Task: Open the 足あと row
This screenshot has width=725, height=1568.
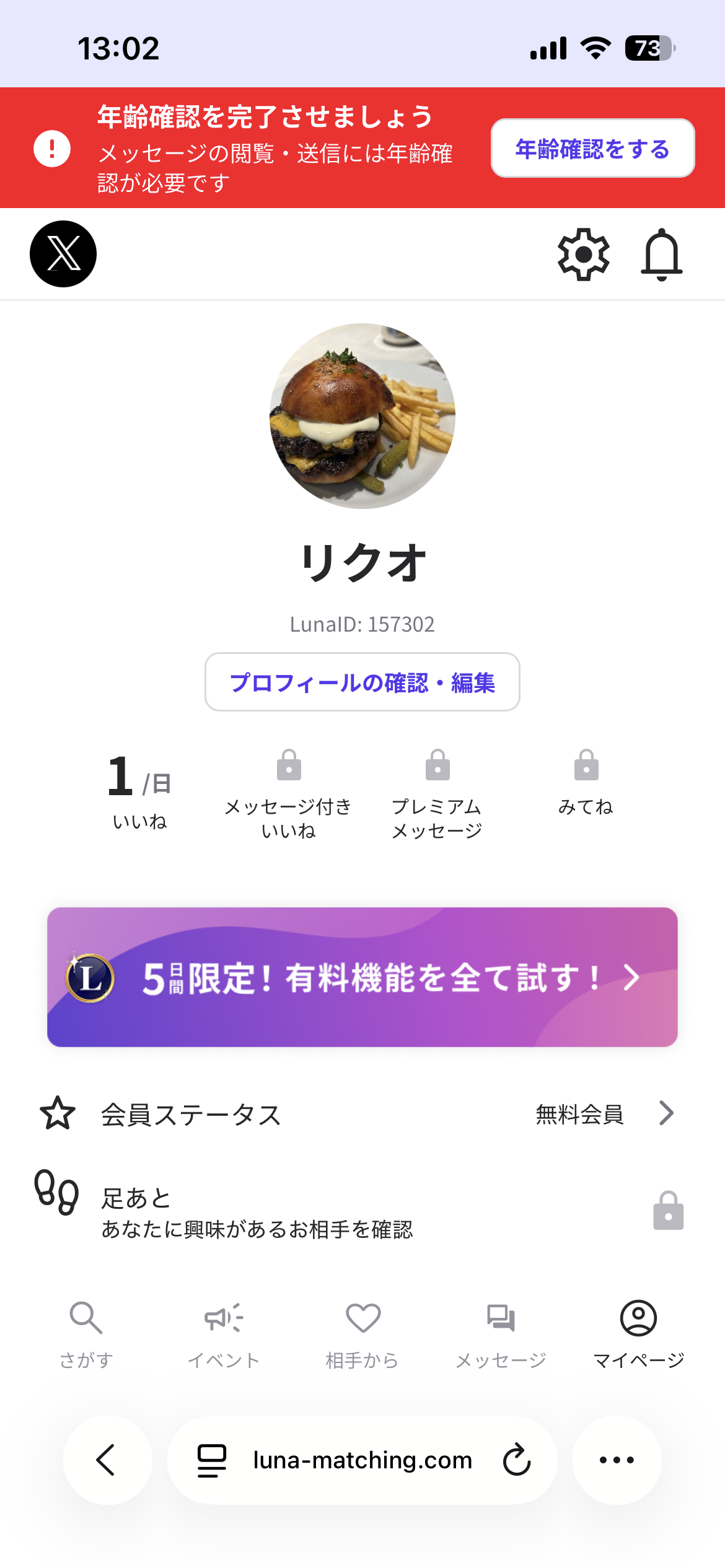Action: pos(362,1211)
